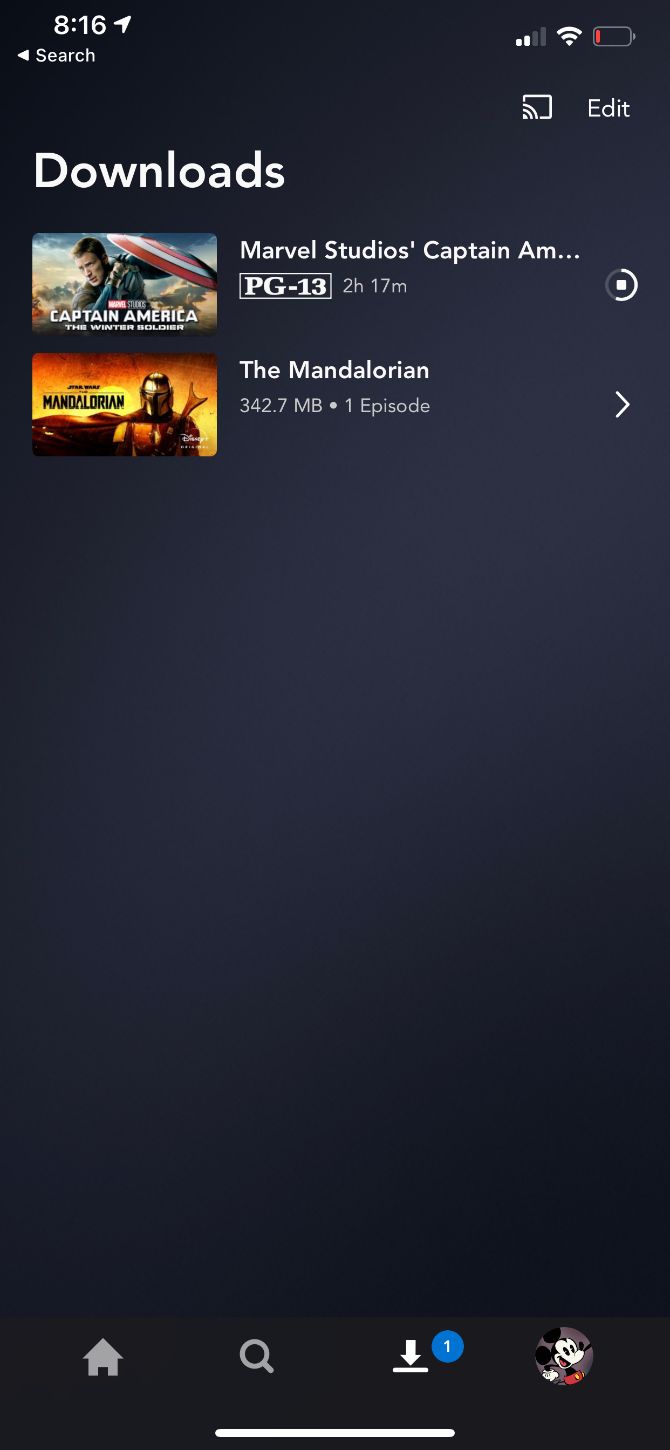This screenshot has width=670, height=1450.
Task: Tap Edit to manage downloads
Action: tap(608, 108)
